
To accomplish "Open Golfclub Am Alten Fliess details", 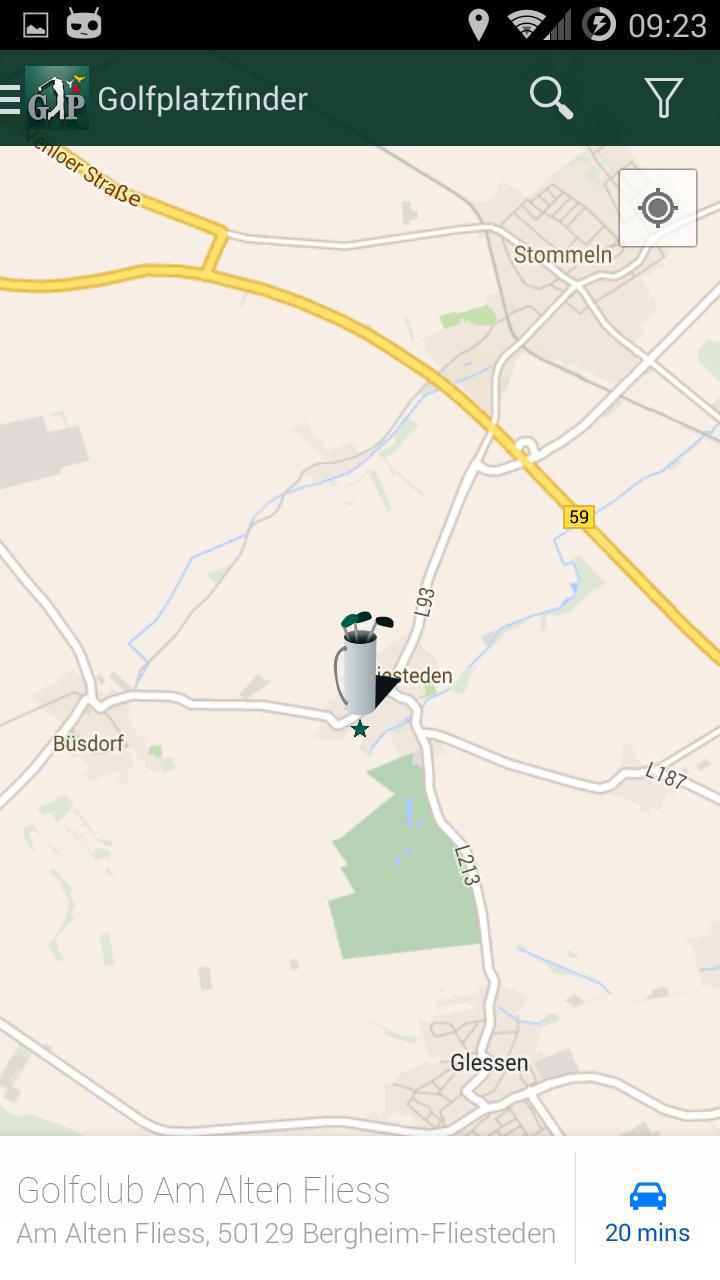I will (286, 1210).
